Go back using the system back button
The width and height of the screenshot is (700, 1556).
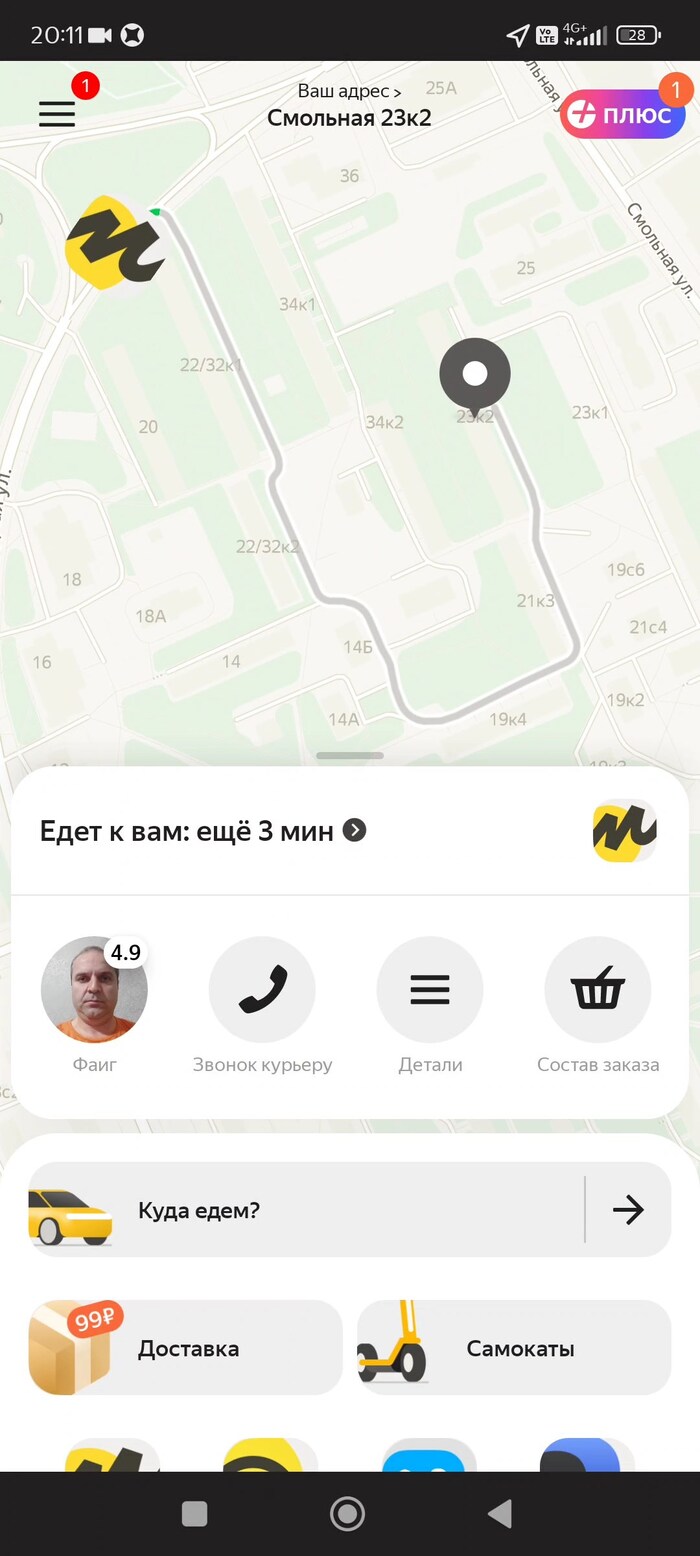coord(499,1514)
